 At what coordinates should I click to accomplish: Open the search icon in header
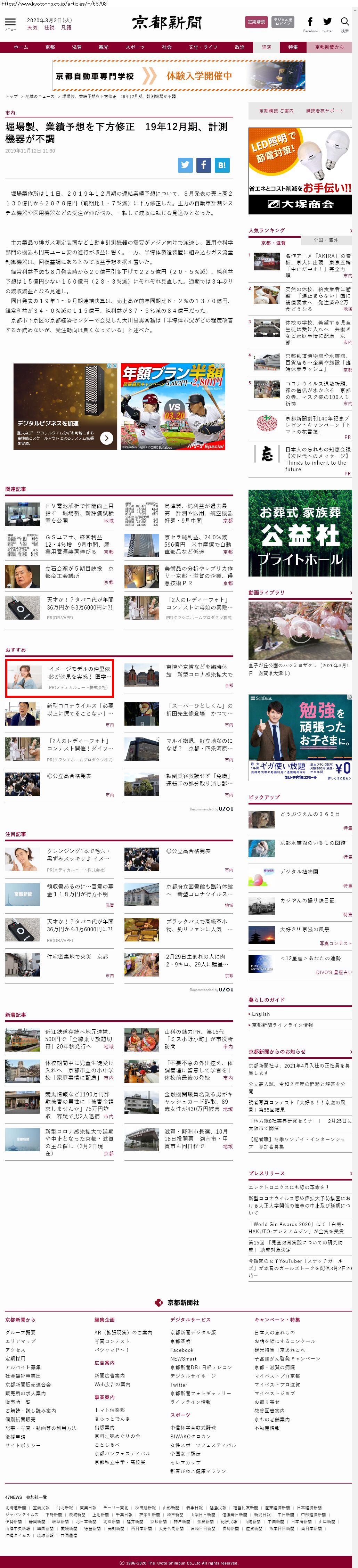(344, 23)
